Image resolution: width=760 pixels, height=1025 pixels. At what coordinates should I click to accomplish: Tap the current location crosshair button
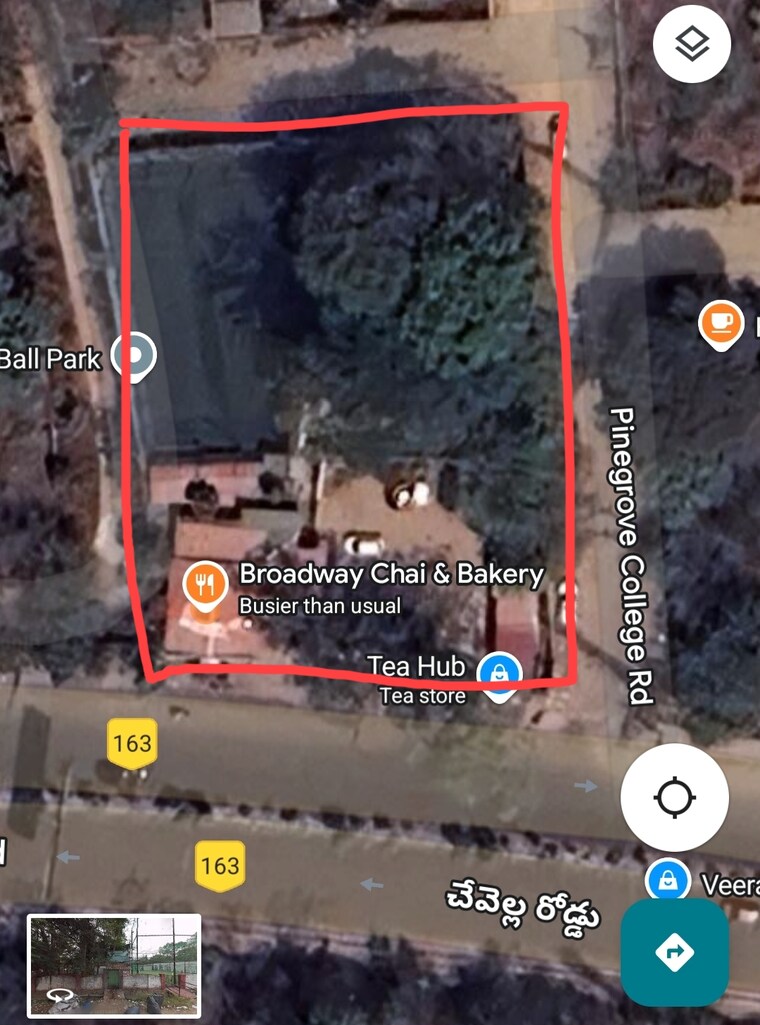click(675, 797)
